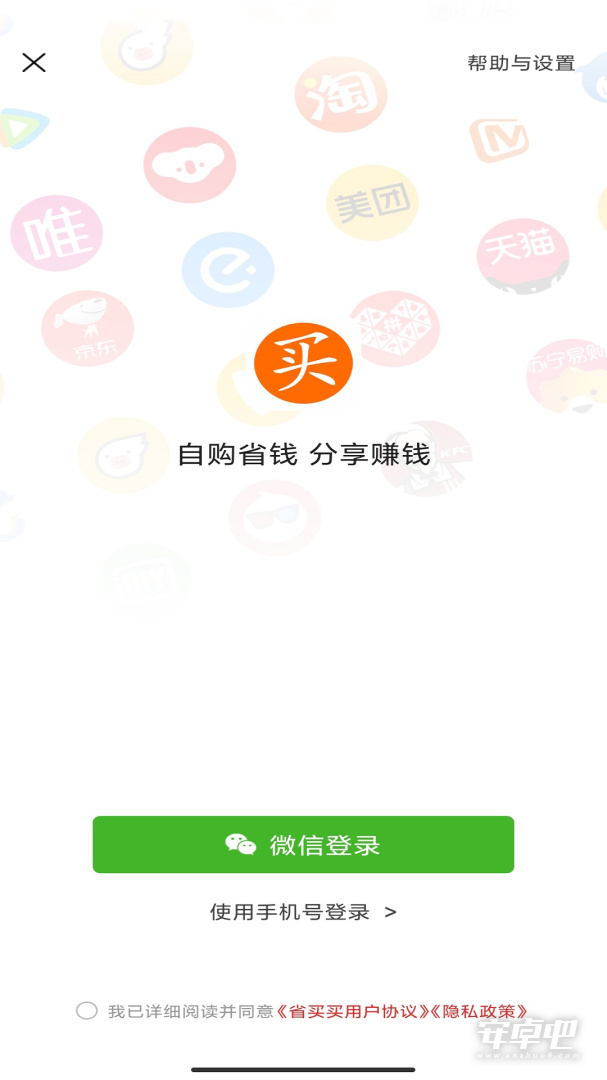Open the 省买买用户协议 link

coord(352,1011)
